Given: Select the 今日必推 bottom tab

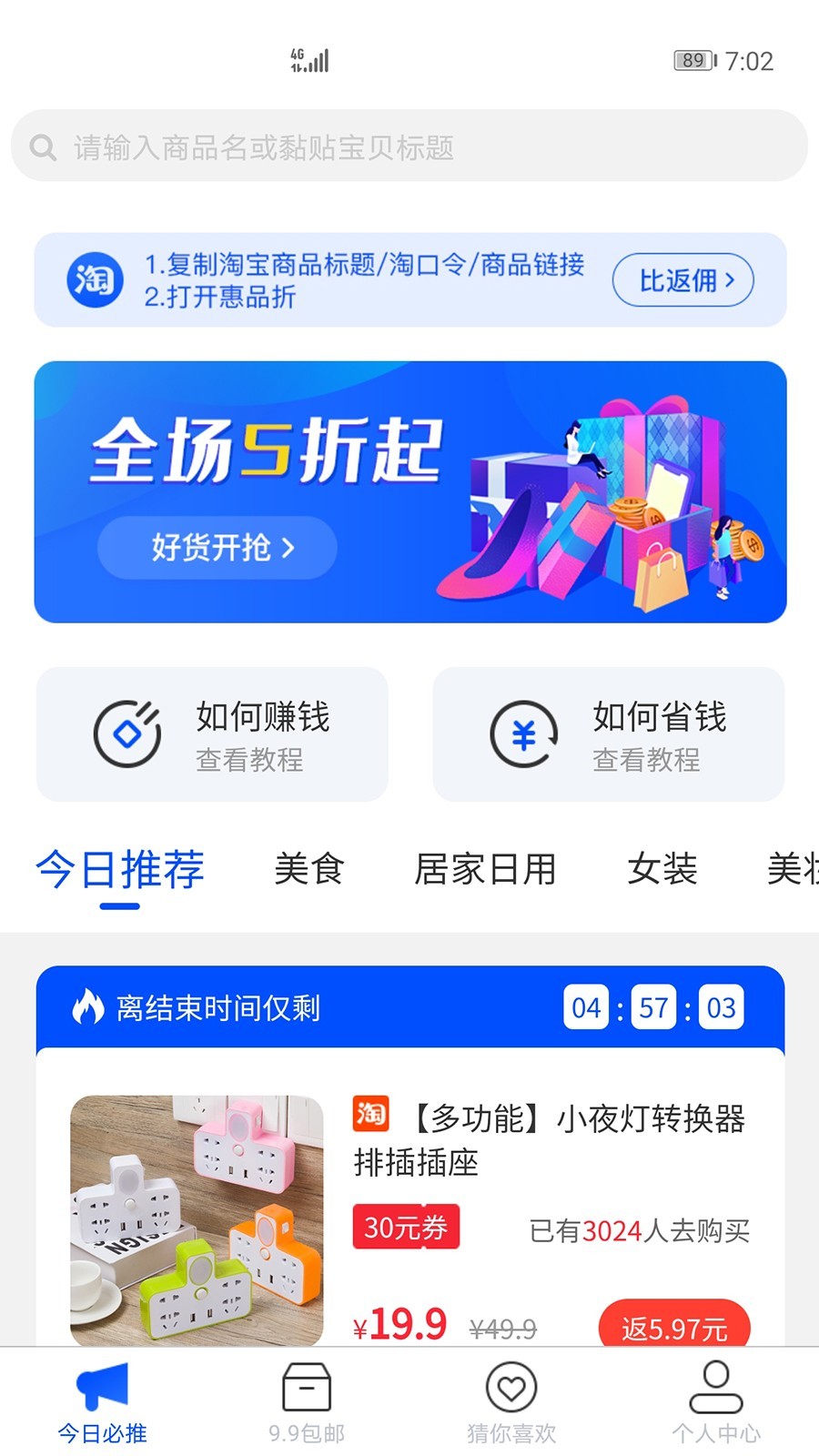Looking at the screenshot, I should (x=102, y=1402).
